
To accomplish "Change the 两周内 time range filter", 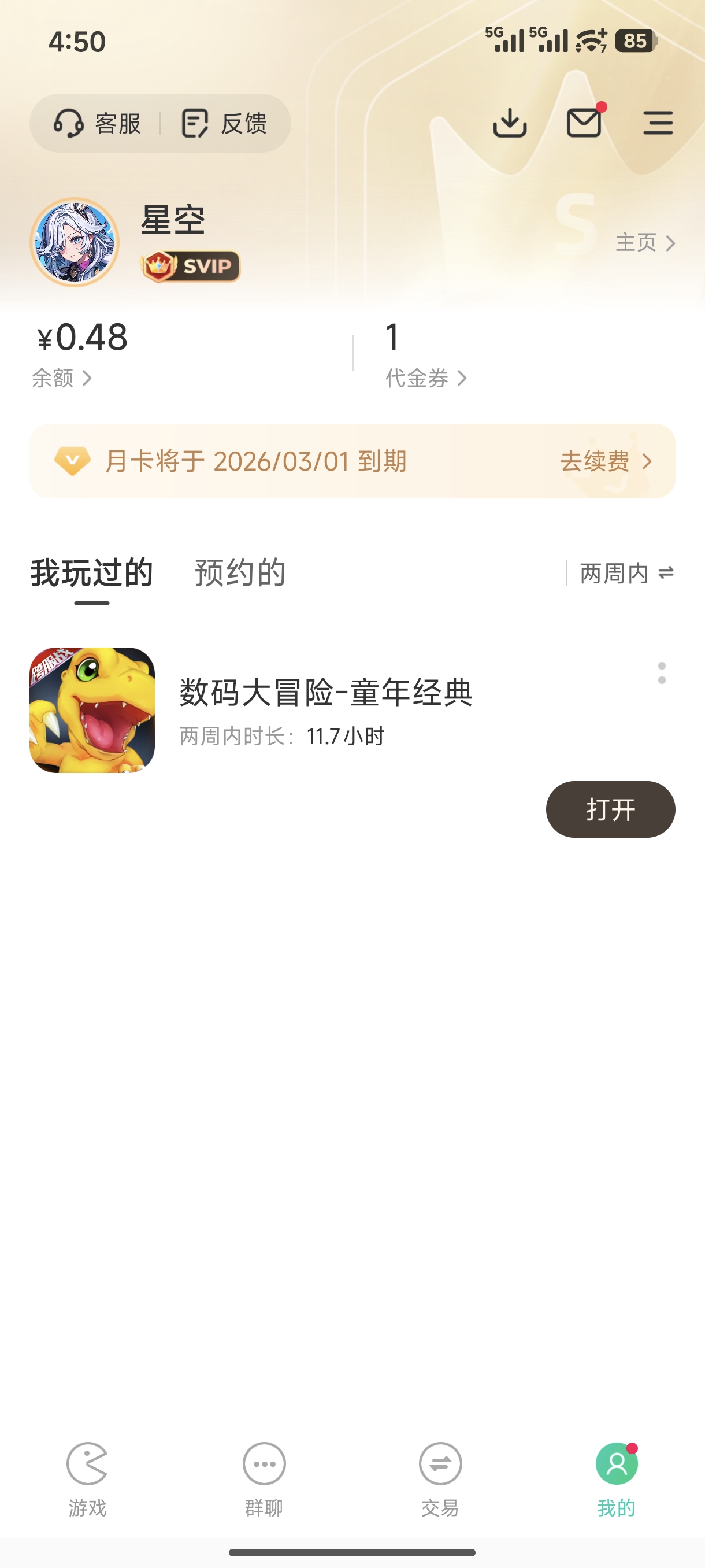I will pos(626,573).
